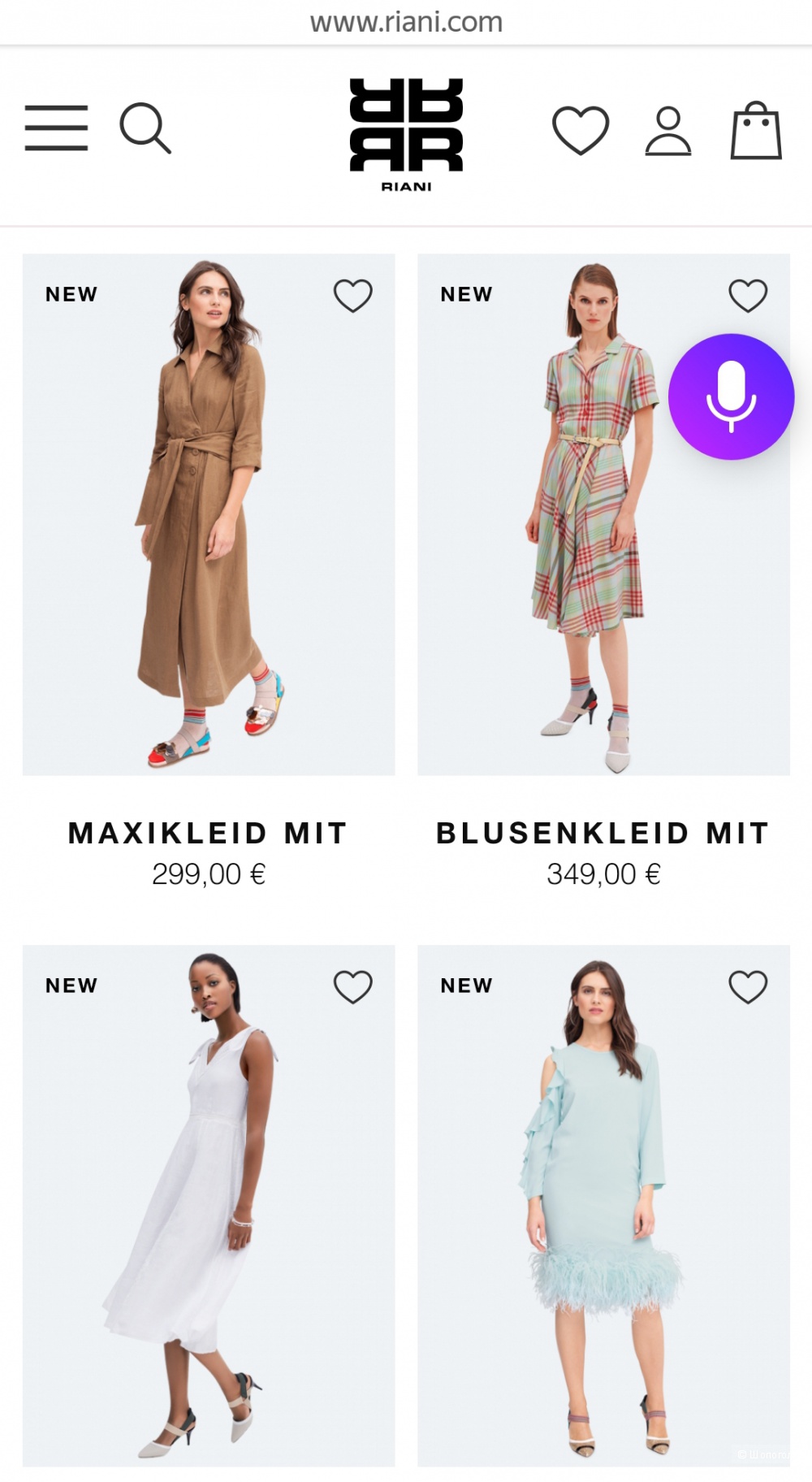Open the wishlist heart in header
Image resolution: width=812 pixels, height=1482 pixels.
click(581, 130)
